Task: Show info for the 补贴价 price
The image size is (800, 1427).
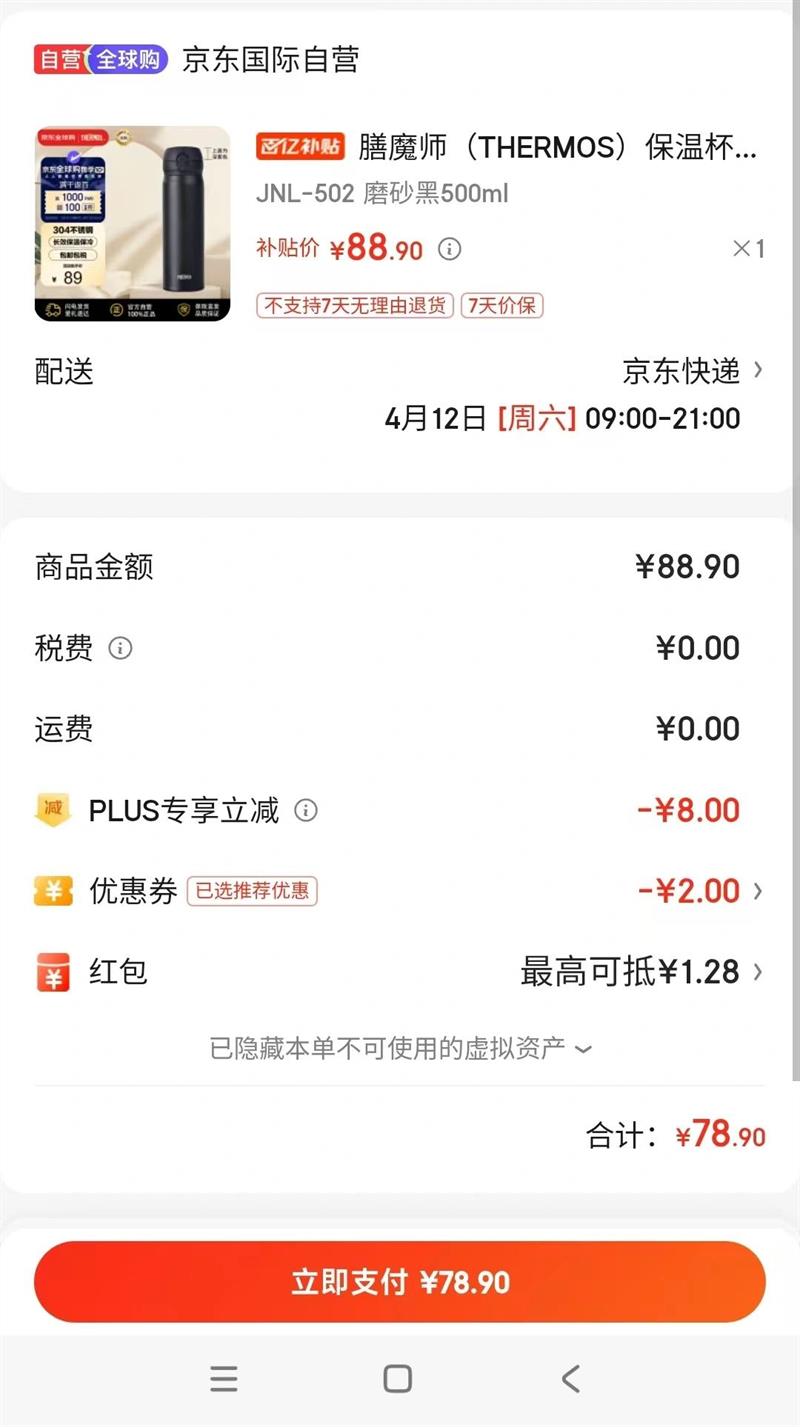Action: 450,249
